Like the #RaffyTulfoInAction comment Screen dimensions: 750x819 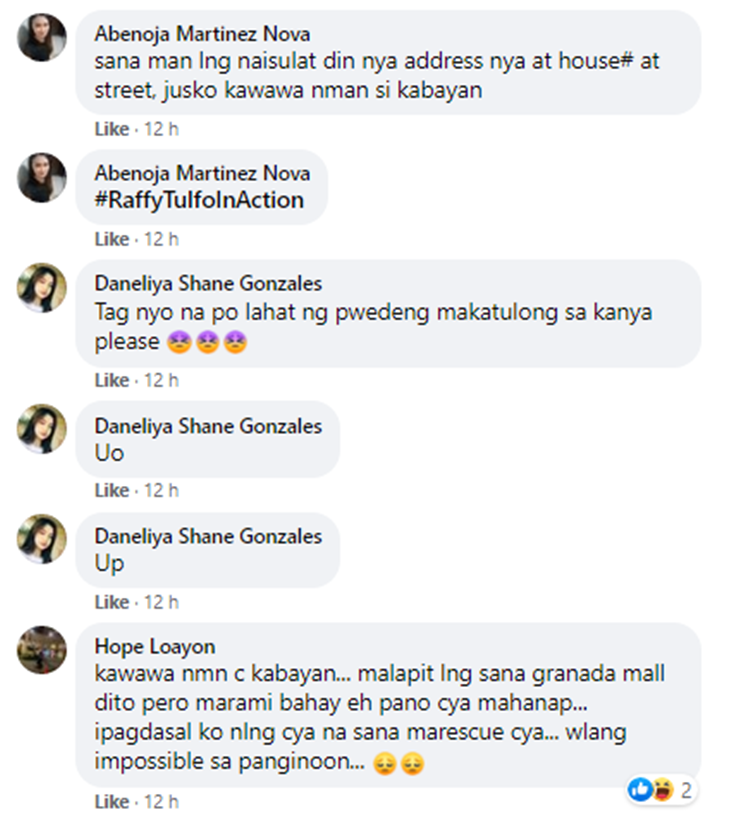[112, 239]
